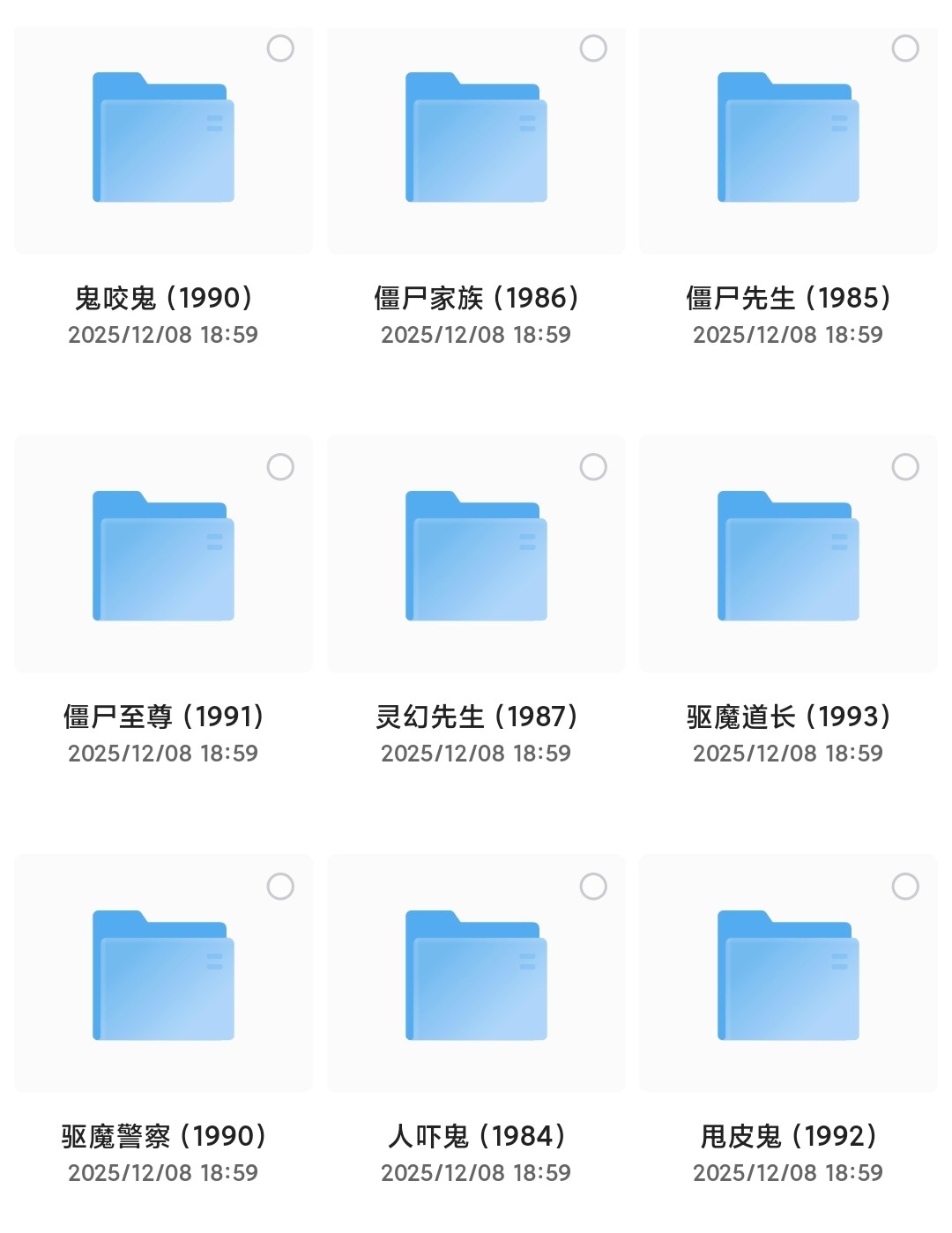Image resolution: width=952 pixels, height=1233 pixels.
Task: Tick the 驱魔道长 (1993) selection circle
Action: click(905, 467)
